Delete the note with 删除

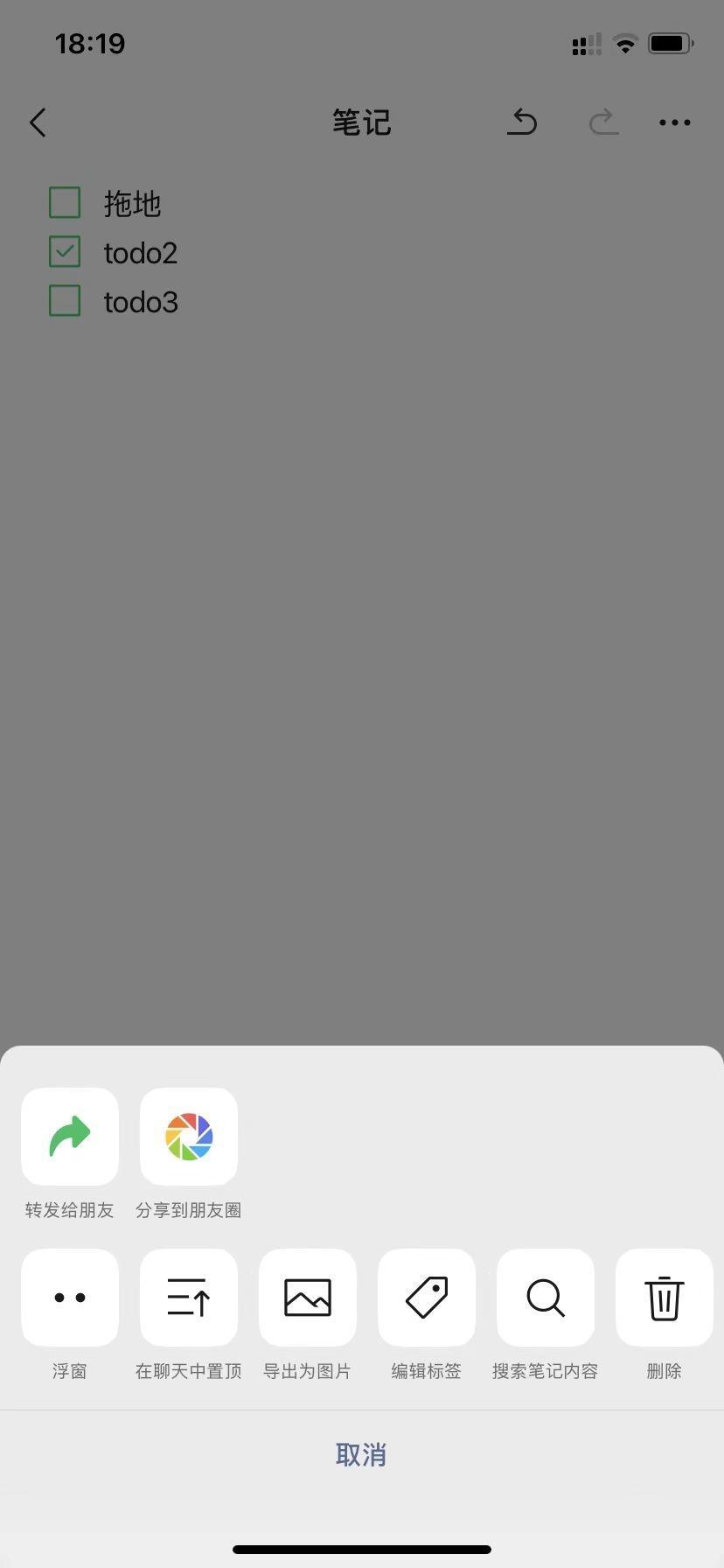665,1298
